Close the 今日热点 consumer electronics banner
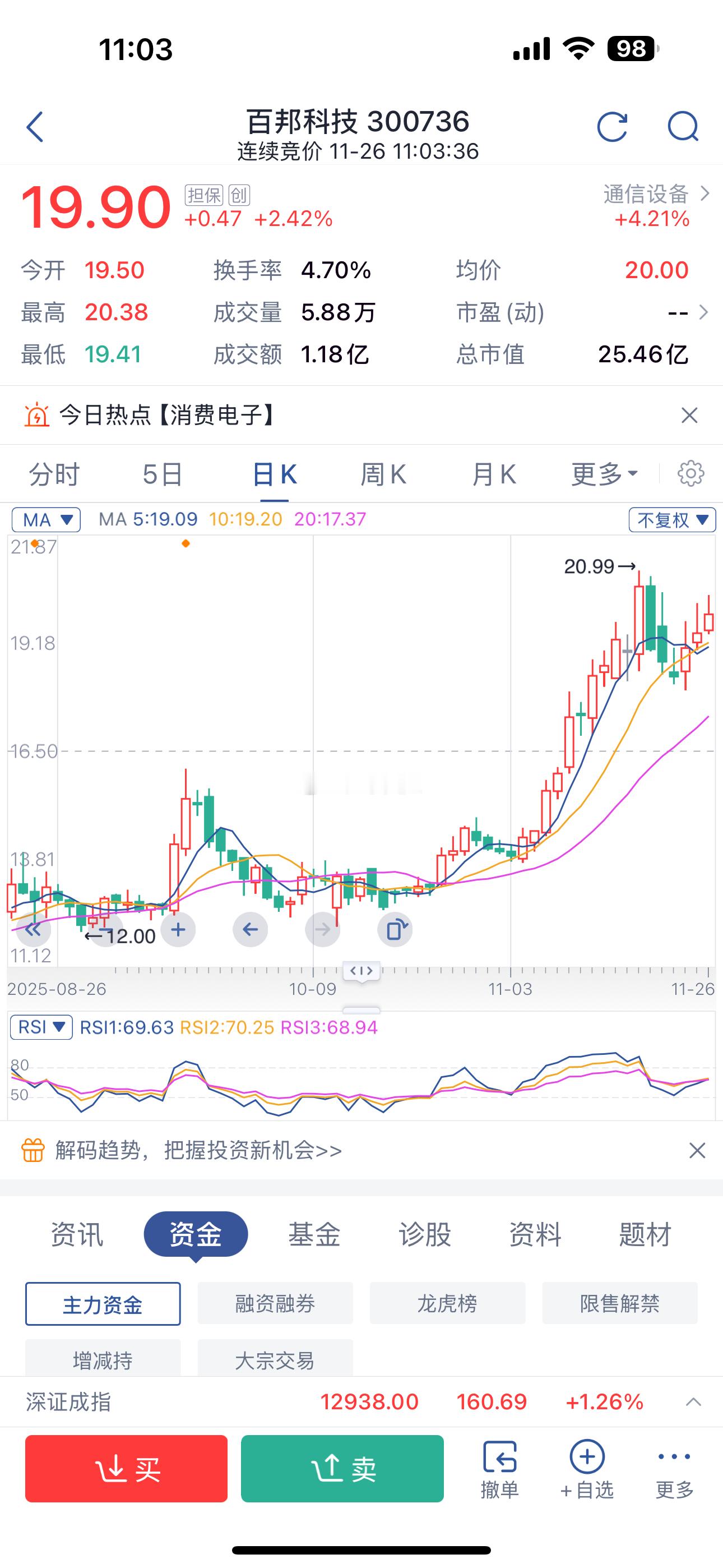 (x=688, y=416)
